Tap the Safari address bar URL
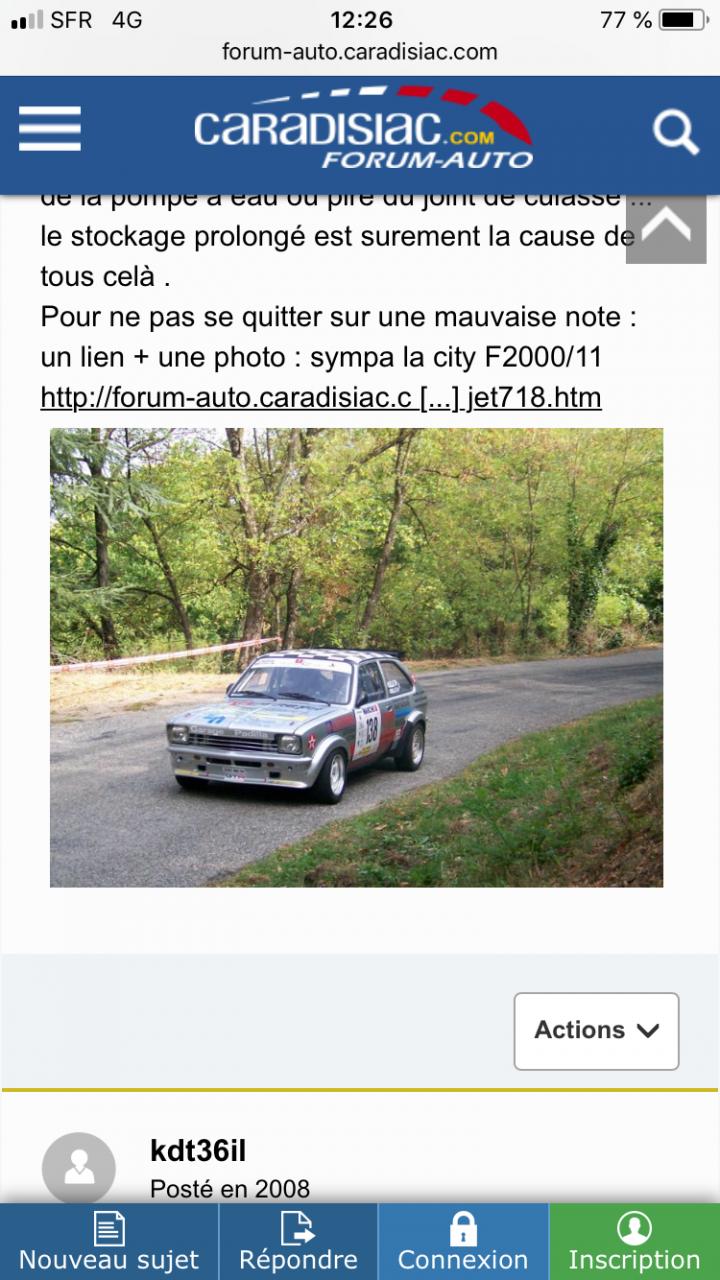720x1280 pixels. coord(360,51)
